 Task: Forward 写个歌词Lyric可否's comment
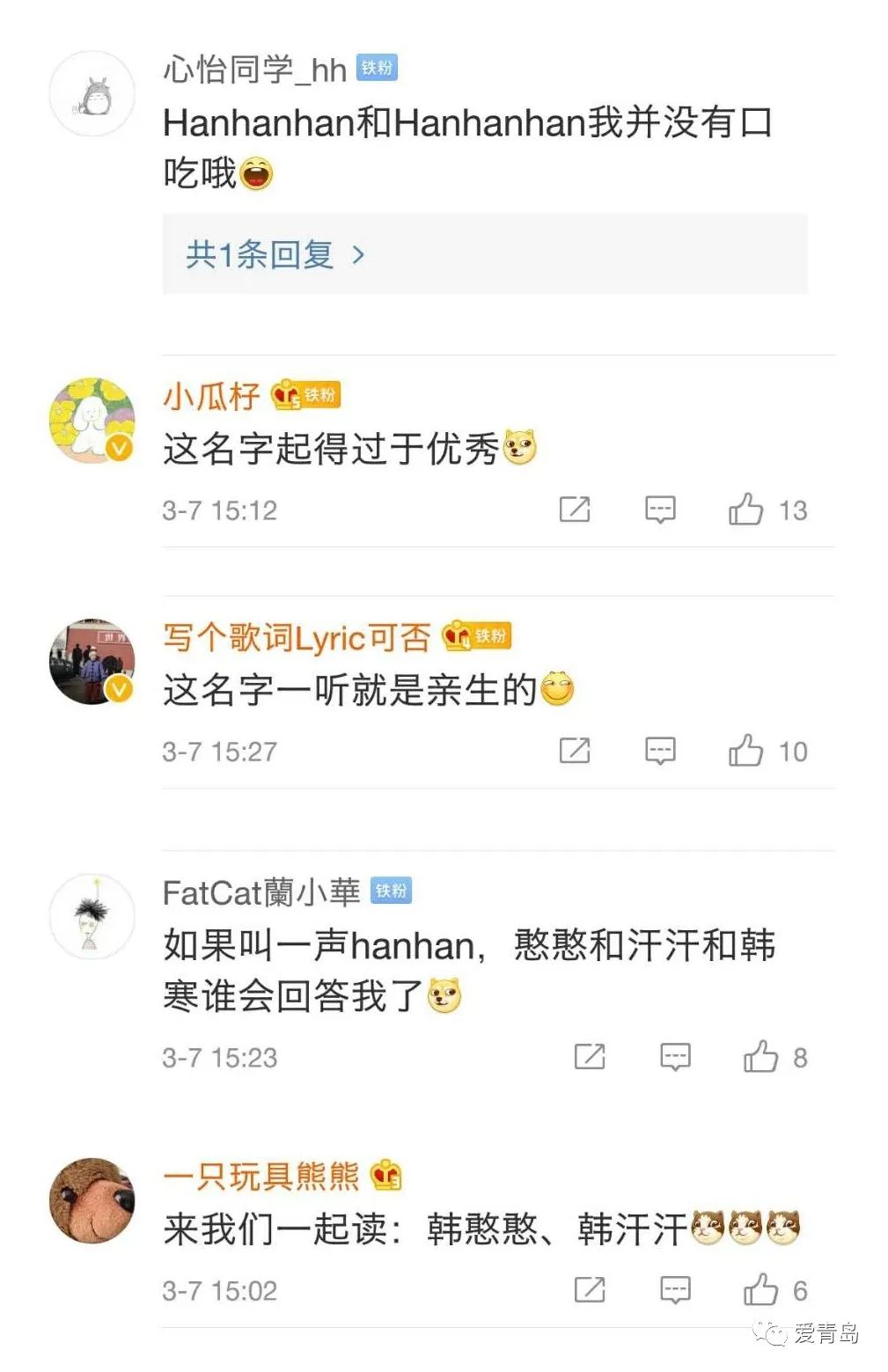tap(575, 751)
